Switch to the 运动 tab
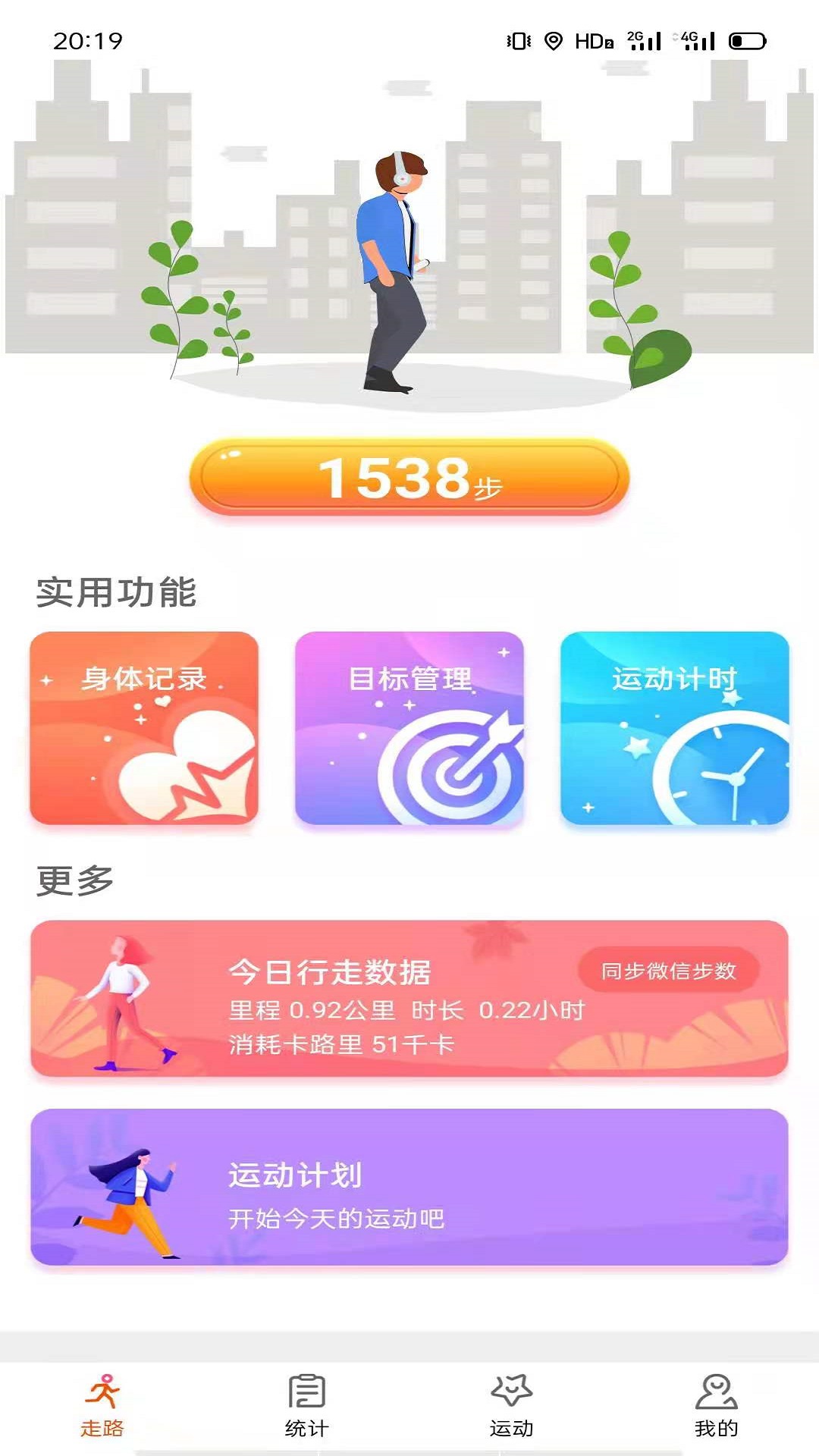819x1456 pixels. tap(512, 1407)
